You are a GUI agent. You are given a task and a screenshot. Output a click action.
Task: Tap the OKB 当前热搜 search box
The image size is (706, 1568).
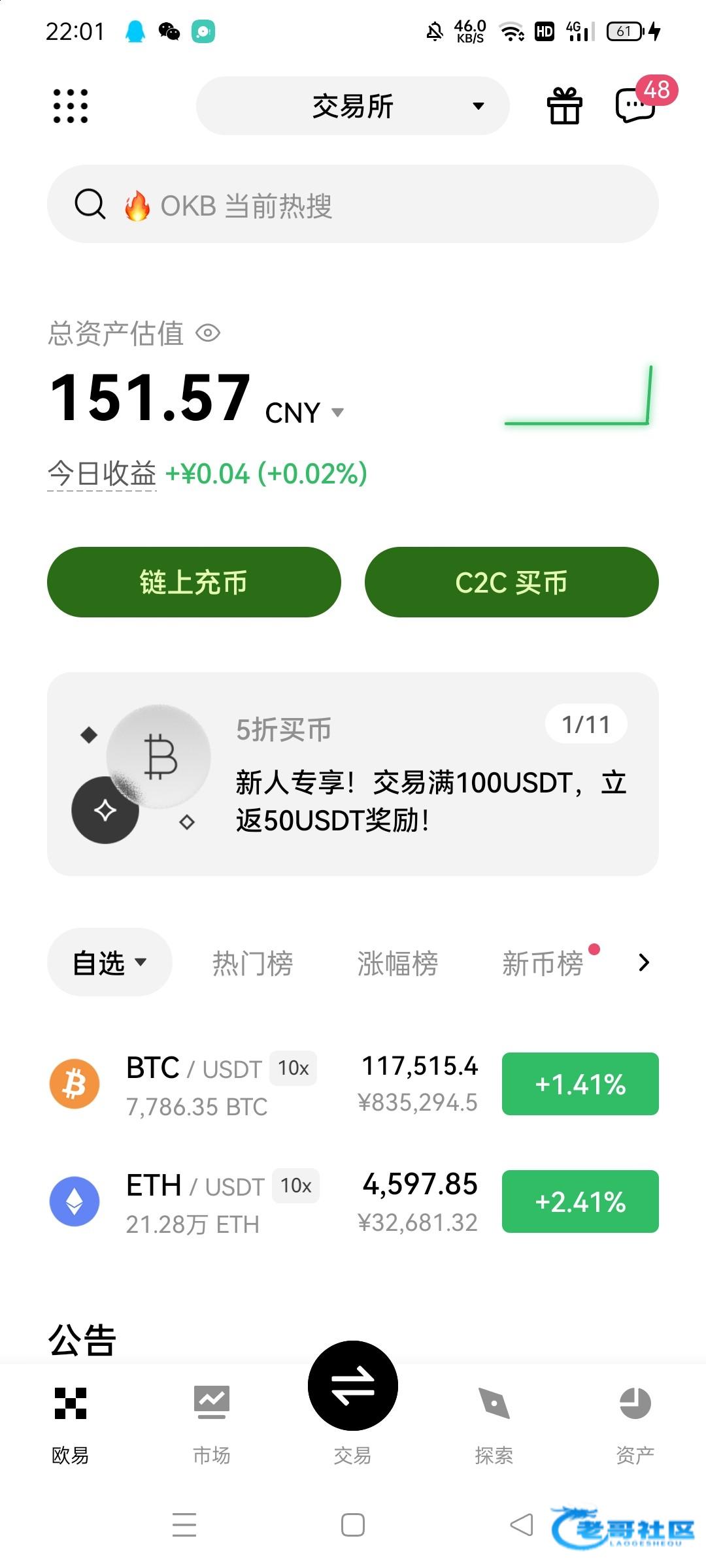(352, 204)
